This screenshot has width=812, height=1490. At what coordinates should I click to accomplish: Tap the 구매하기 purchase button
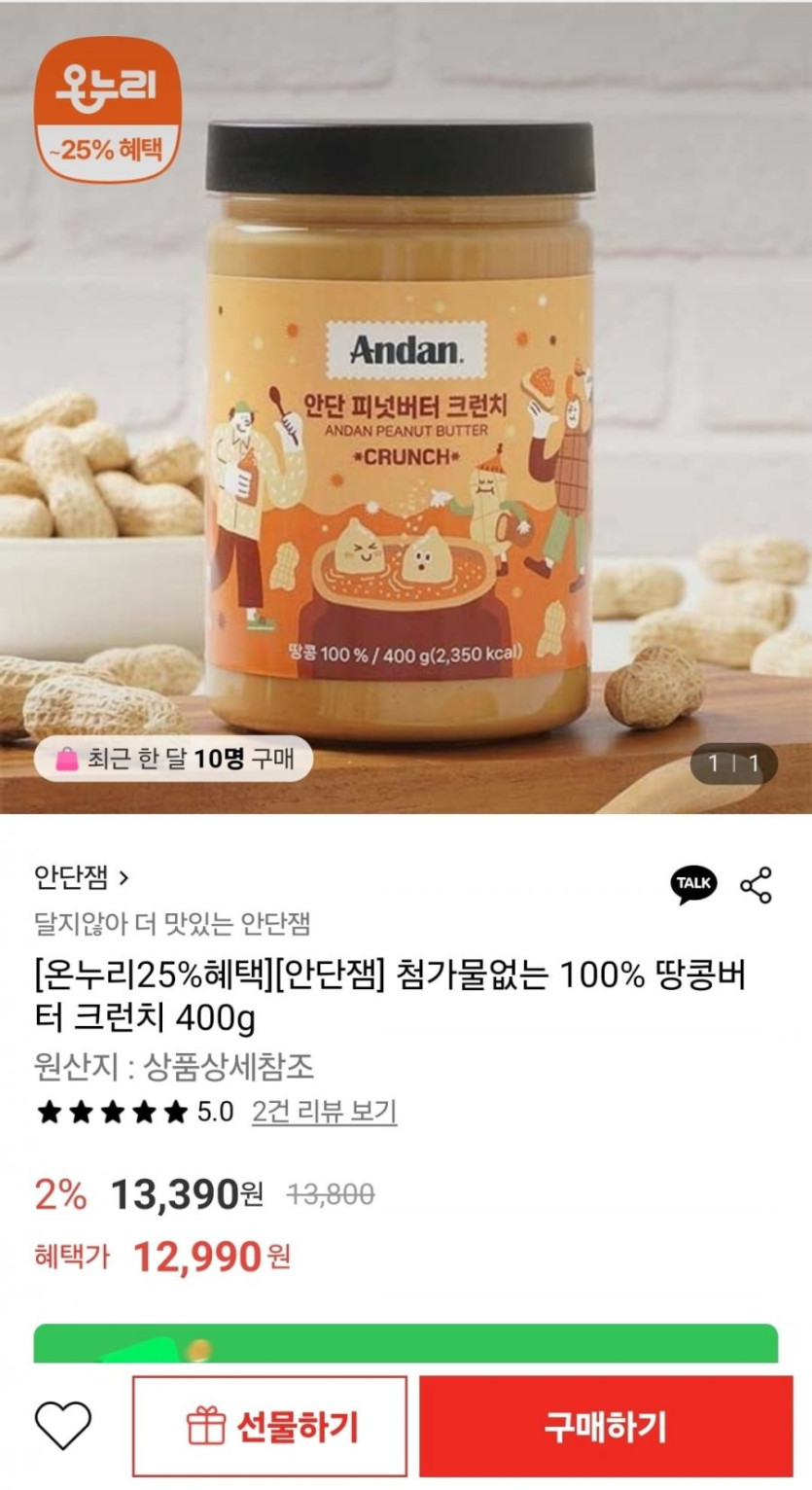coord(606,1427)
